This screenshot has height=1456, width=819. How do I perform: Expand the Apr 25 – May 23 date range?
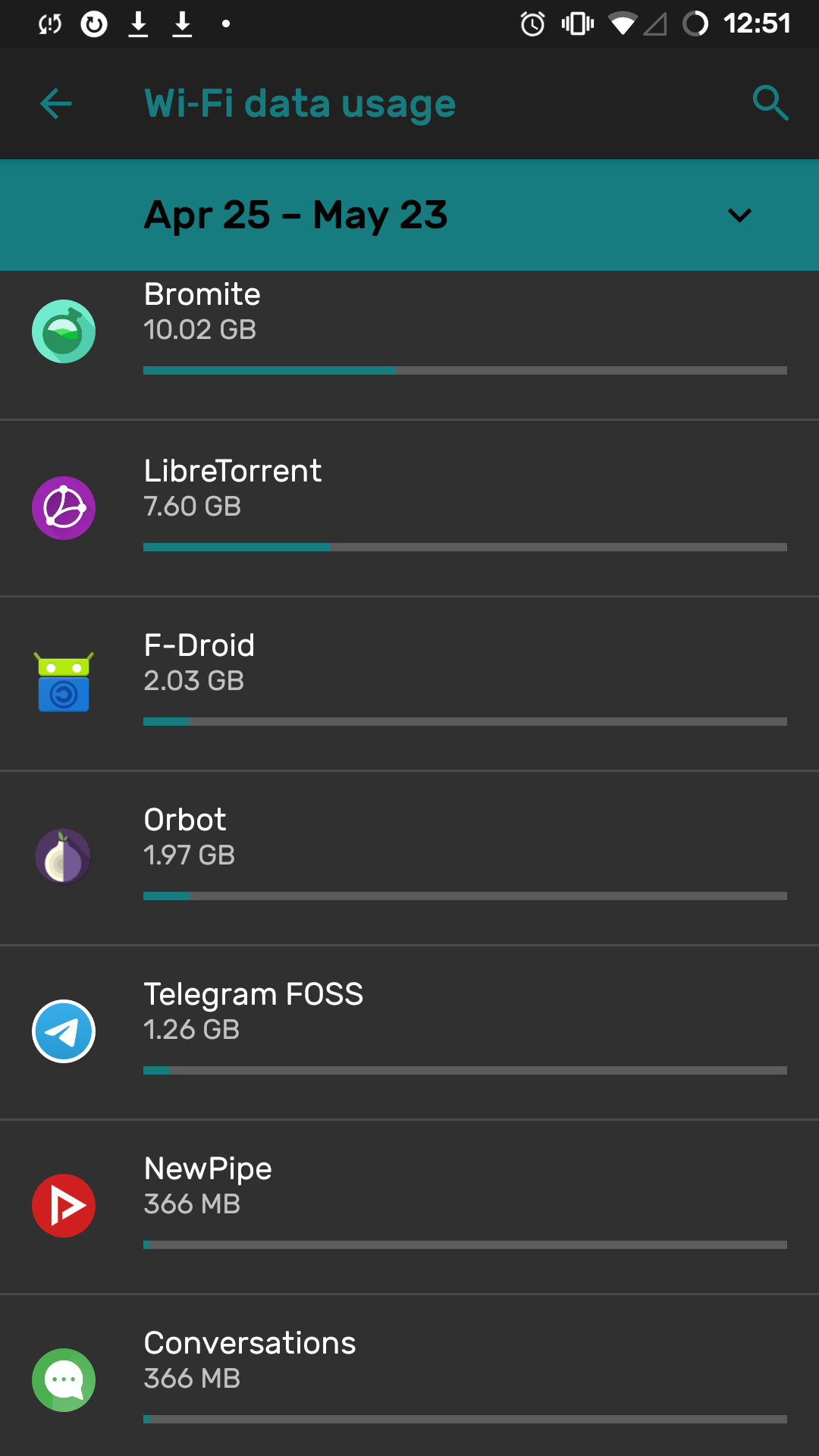point(739,215)
